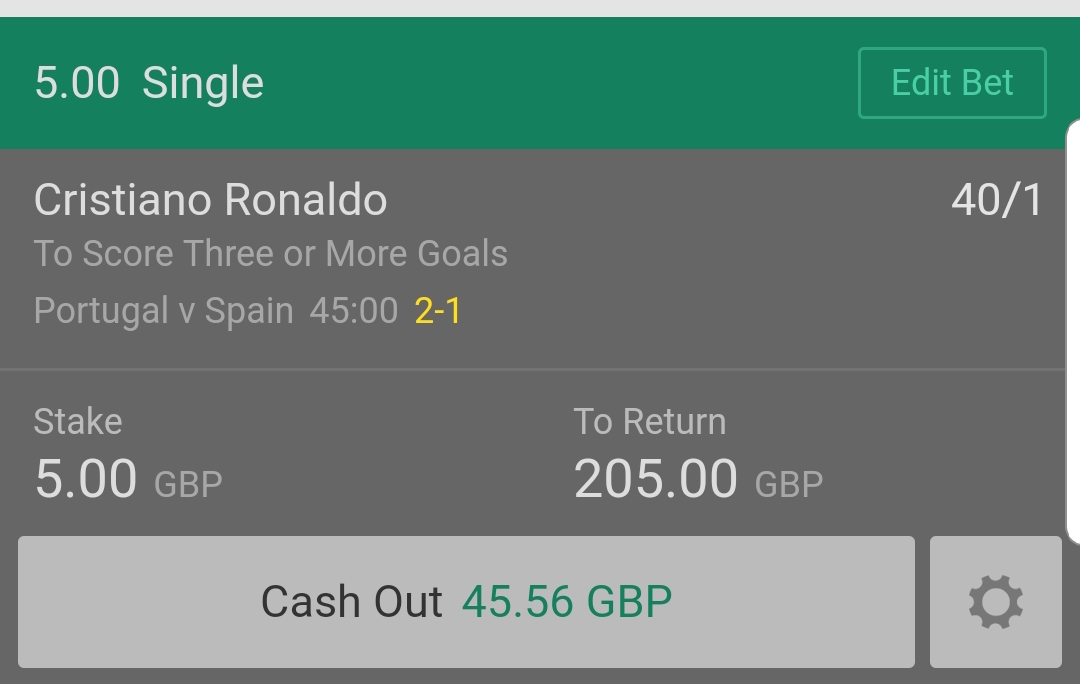Open cash out settings gear
This screenshot has width=1080, height=684.
pyautogui.click(x=995, y=602)
